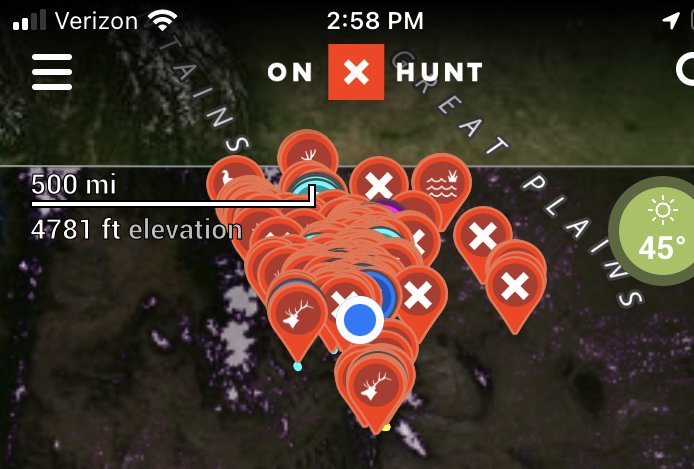Tap the blue current location dot
Image resolution: width=694 pixels, height=469 pixels.
click(x=359, y=320)
